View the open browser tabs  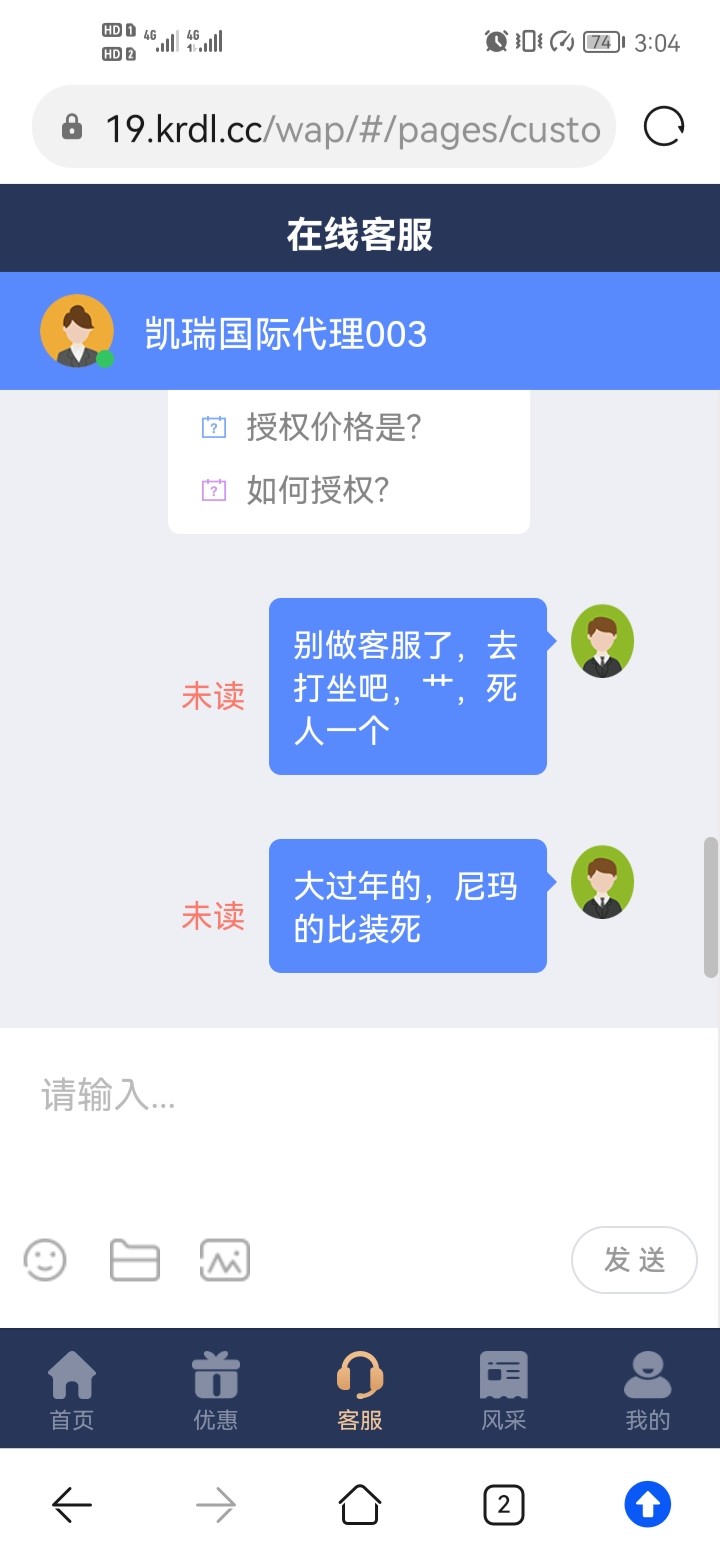pos(504,1504)
